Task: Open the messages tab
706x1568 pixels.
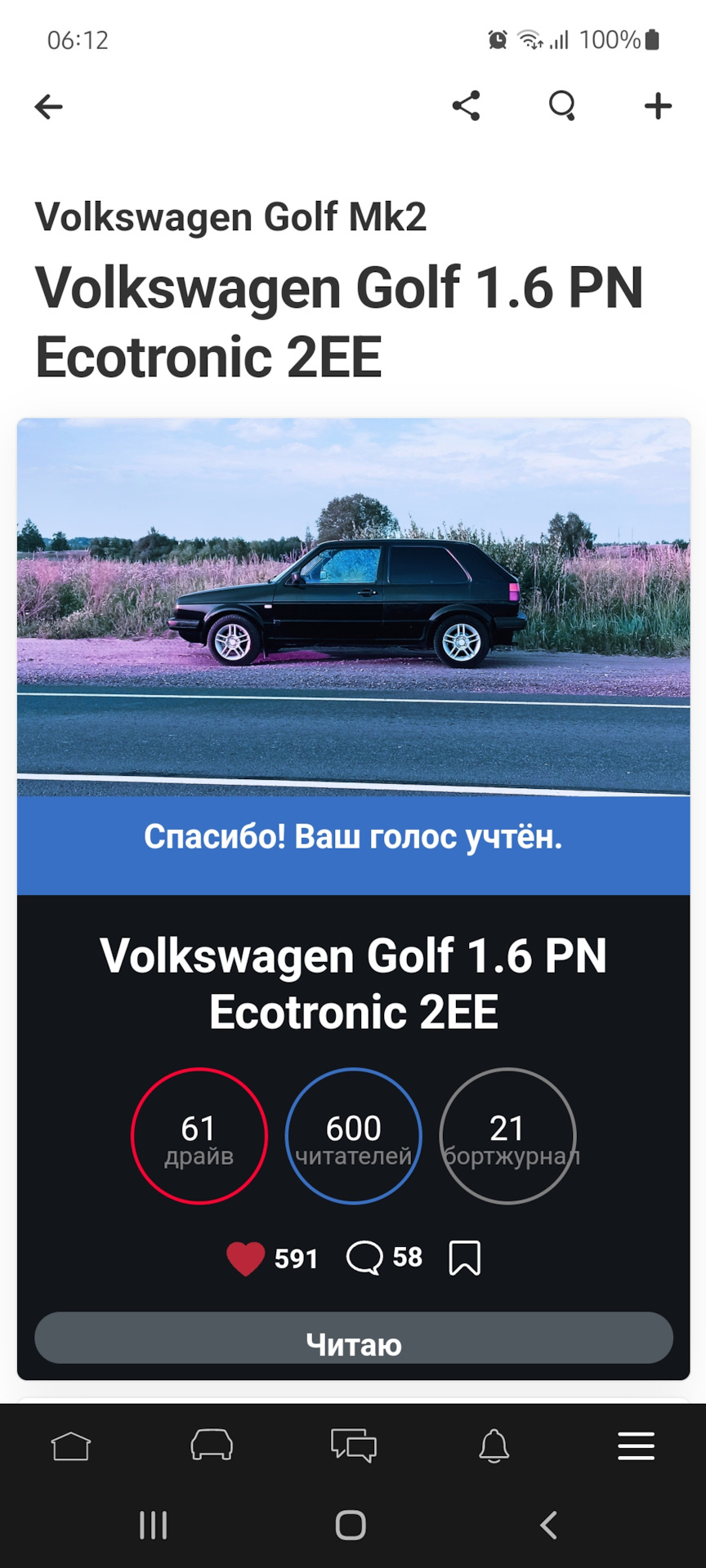Action: click(x=354, y=1445)
